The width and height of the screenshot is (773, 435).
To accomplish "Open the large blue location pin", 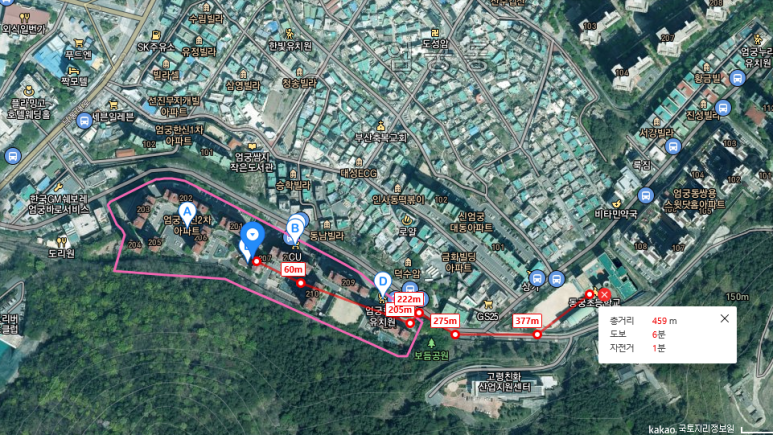I will (250, 238).
